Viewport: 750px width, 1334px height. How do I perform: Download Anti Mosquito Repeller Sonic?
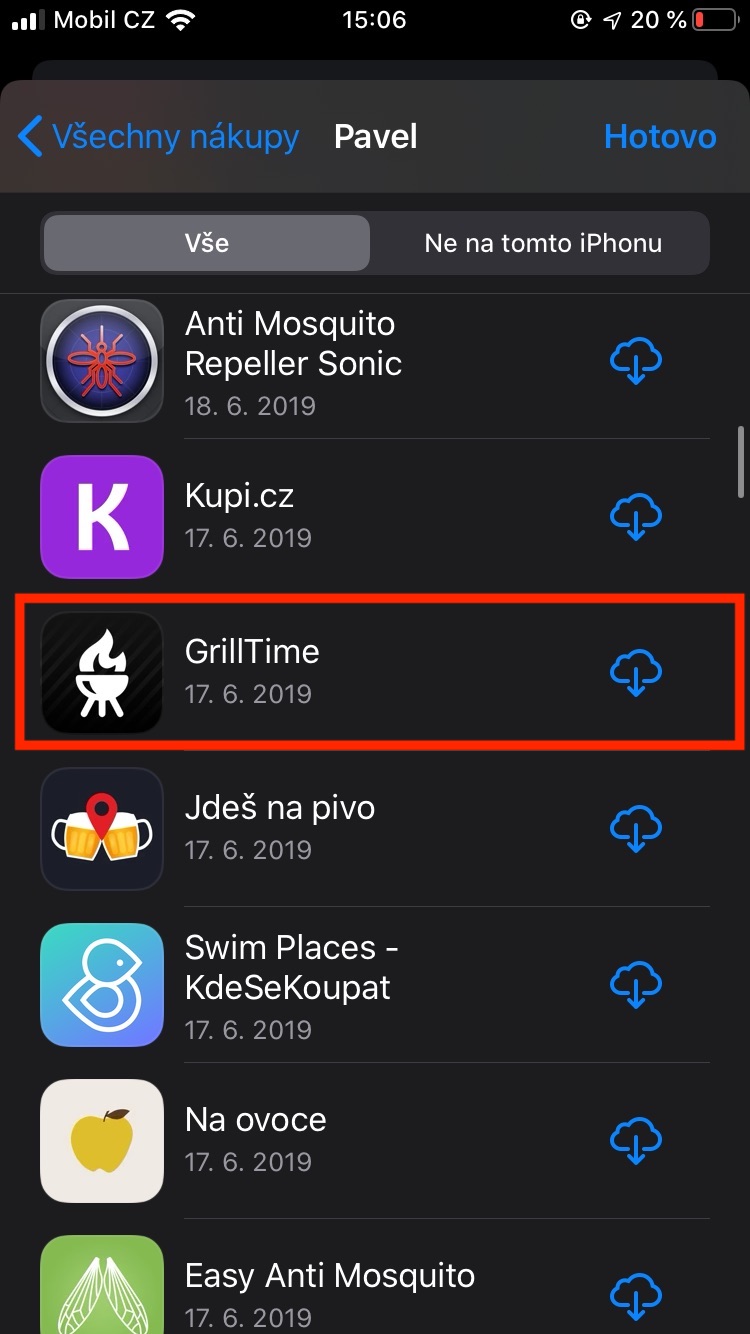pos(636,361)
